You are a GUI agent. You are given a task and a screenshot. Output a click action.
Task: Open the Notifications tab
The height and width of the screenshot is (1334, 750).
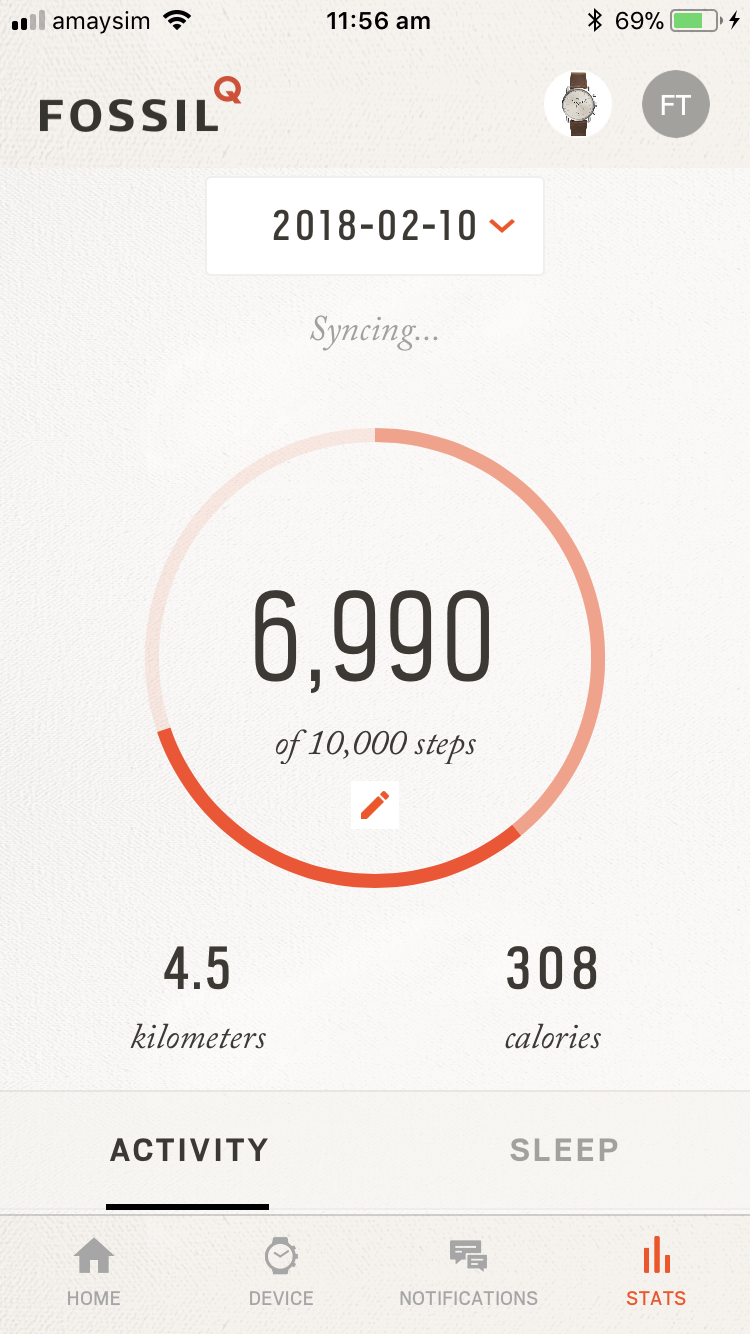pyautogui.click(x=468, y=1272)
